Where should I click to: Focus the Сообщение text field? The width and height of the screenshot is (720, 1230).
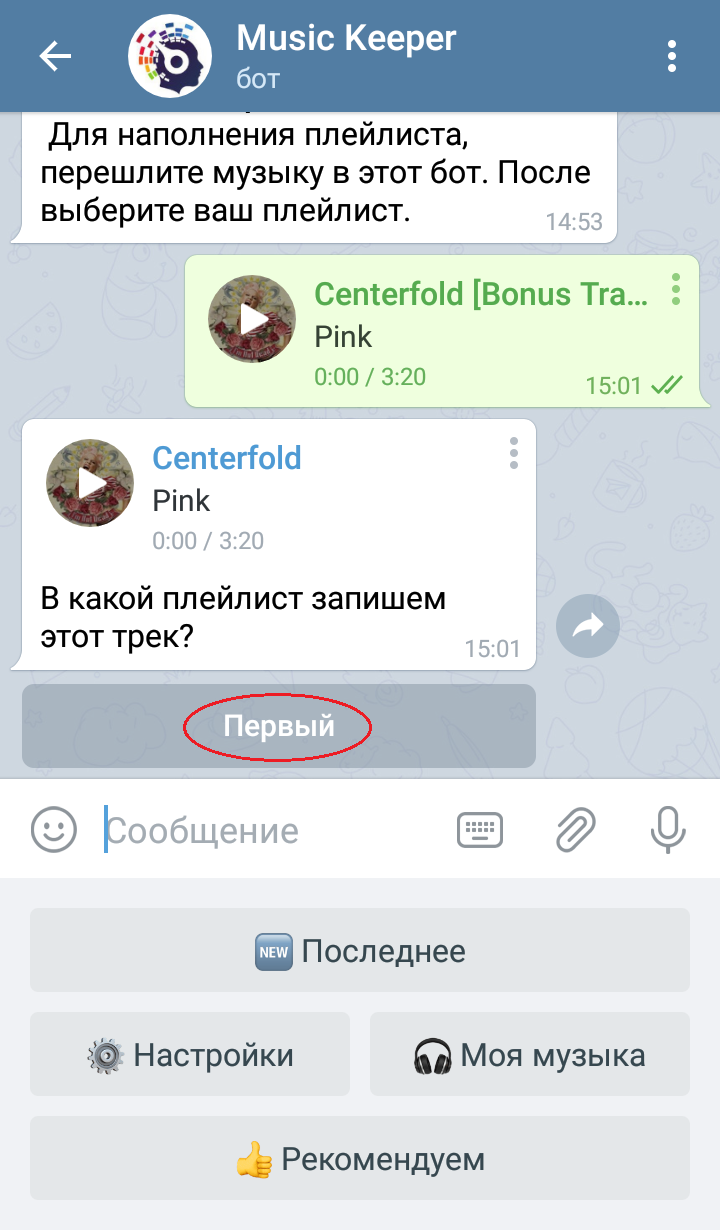(270, 830)
